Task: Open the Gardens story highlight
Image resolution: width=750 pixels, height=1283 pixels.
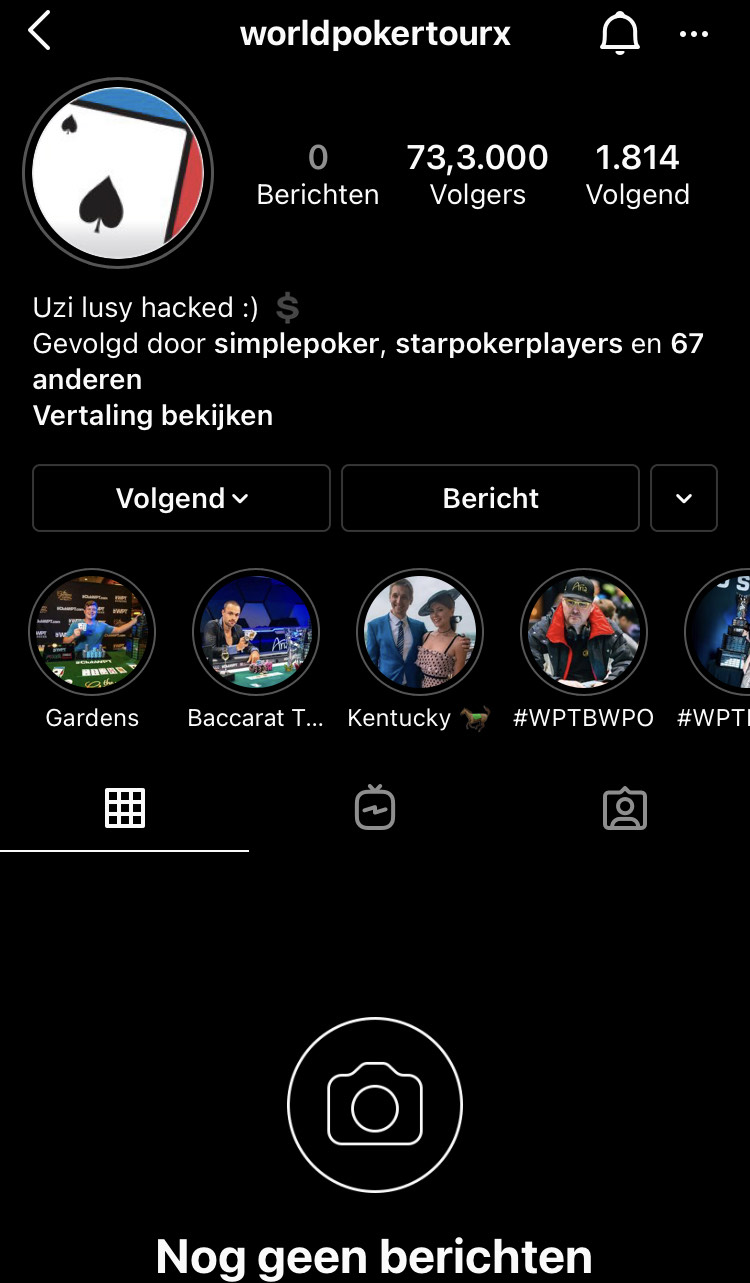Action: click(x=92, y=632)
